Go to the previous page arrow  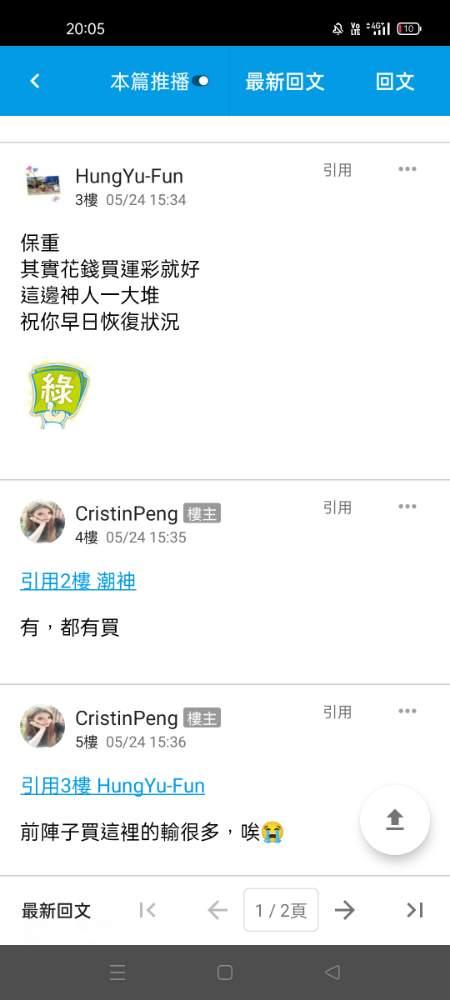pyautogui.click(x=217, y=910)
